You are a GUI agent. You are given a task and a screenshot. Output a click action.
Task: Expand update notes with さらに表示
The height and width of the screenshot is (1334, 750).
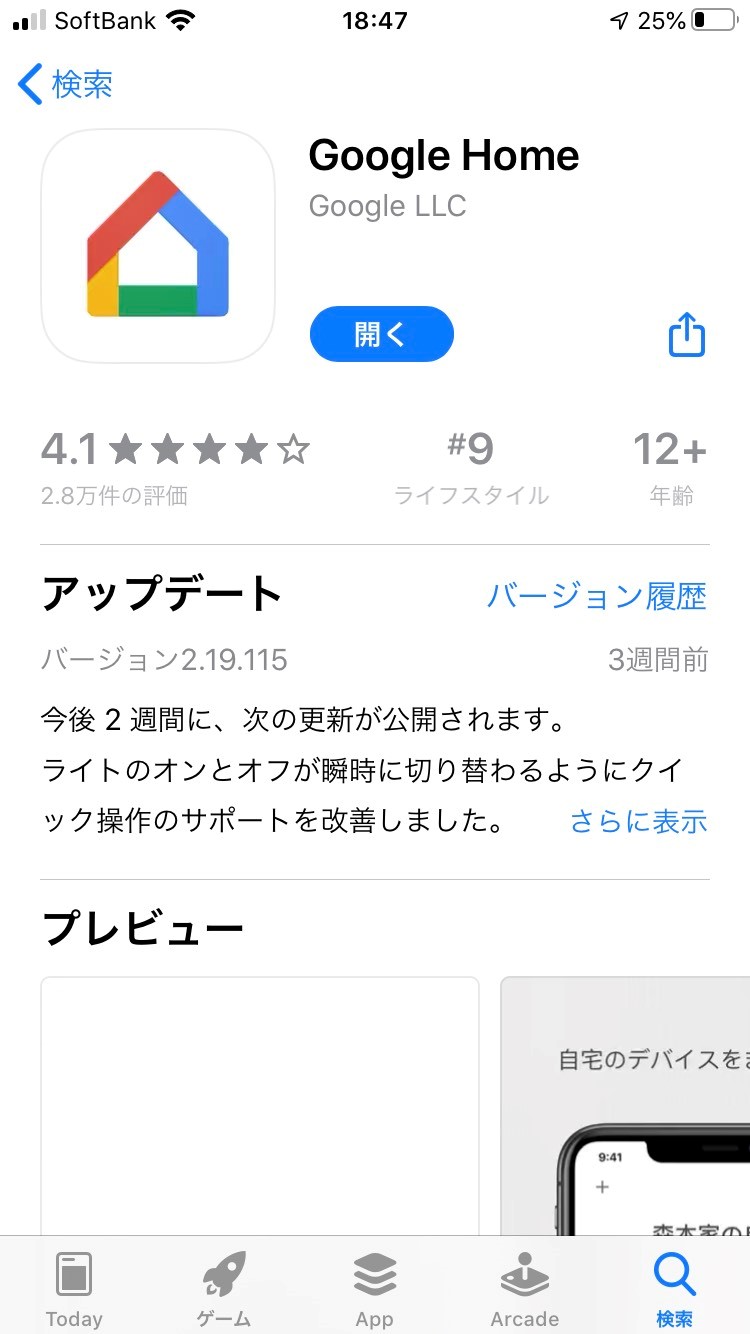(638, 821)
